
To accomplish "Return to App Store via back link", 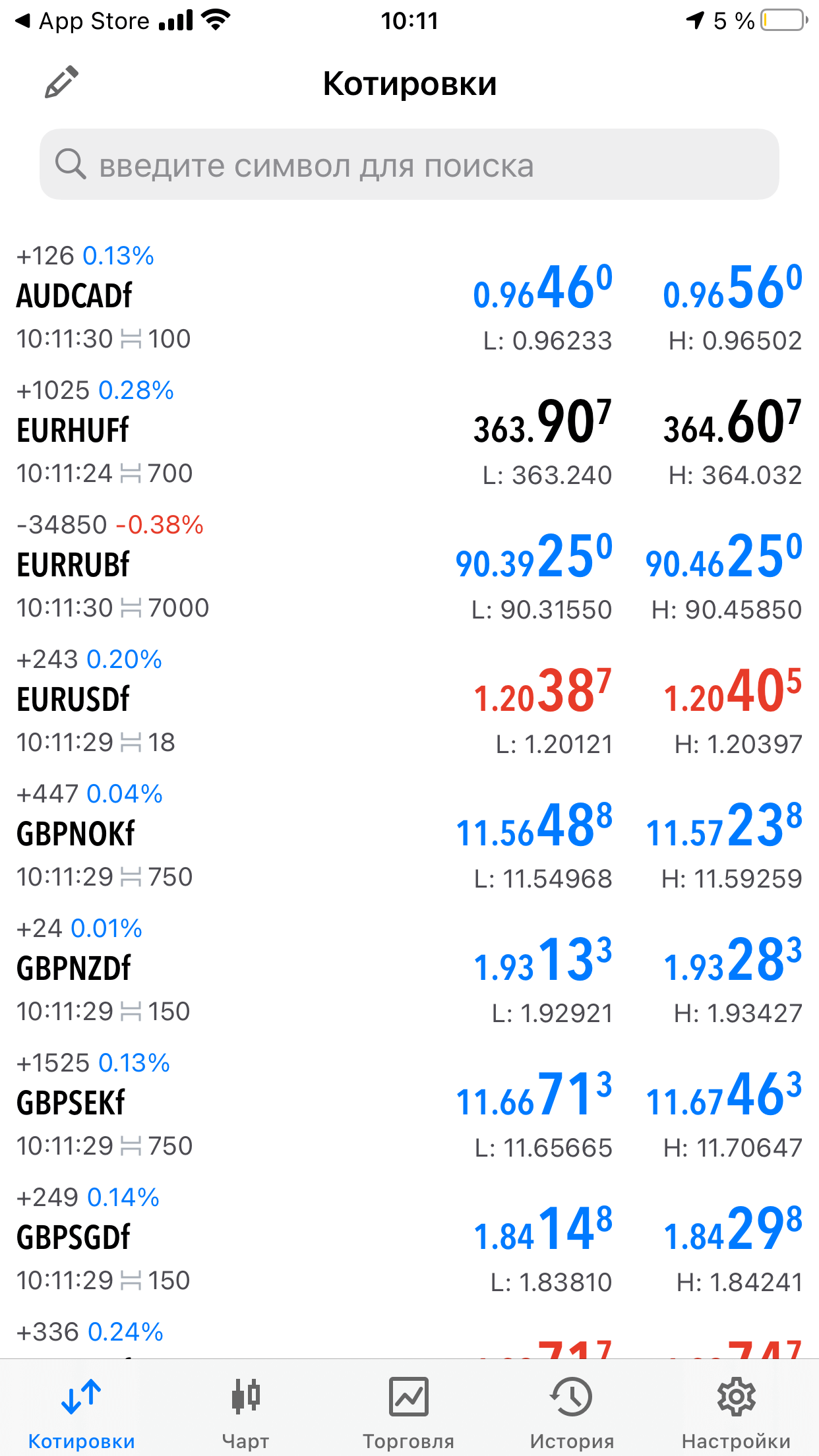I will [82, 21].
